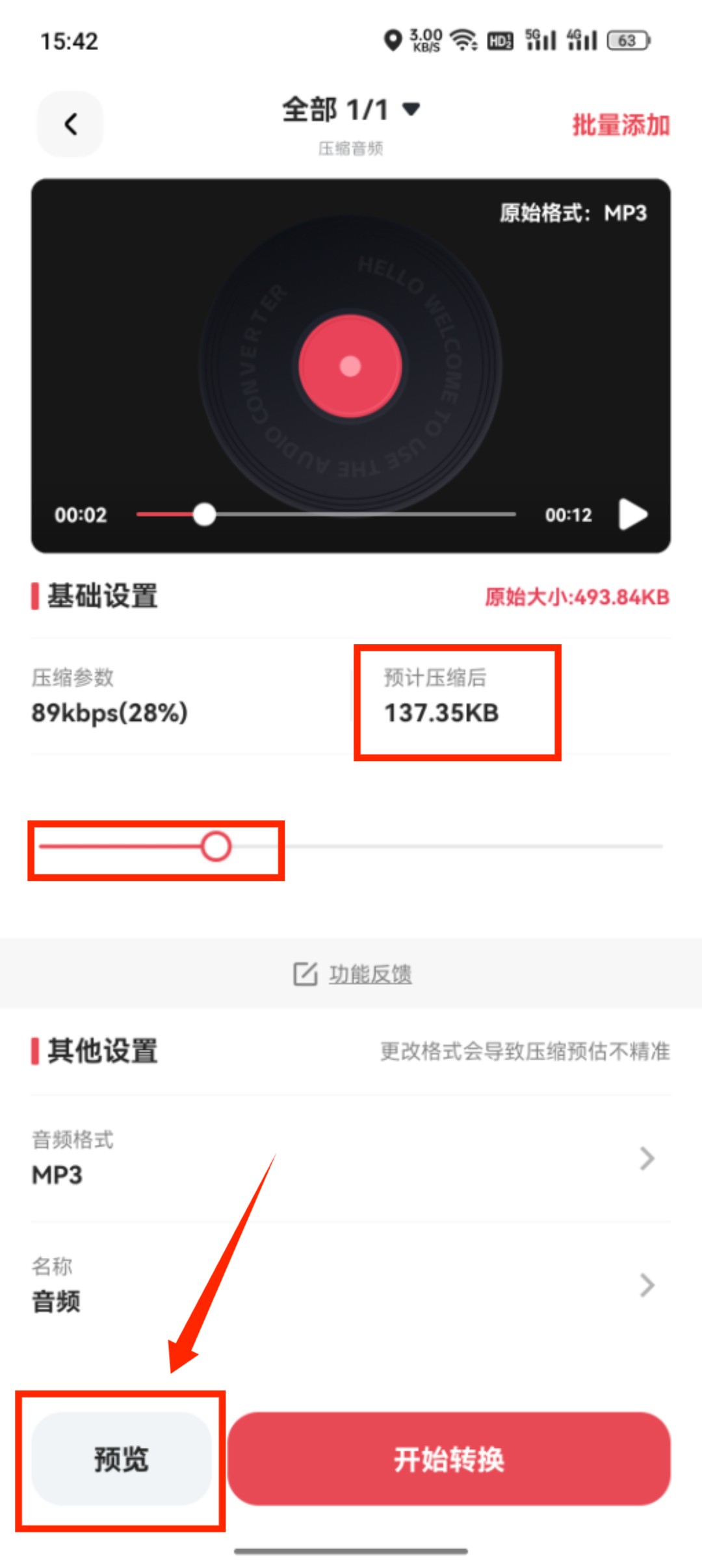Open the 功能反馈 feedback link
The width and height of the screenshot is (702, 1568).
pyautogui.click(x=369, y=974)
